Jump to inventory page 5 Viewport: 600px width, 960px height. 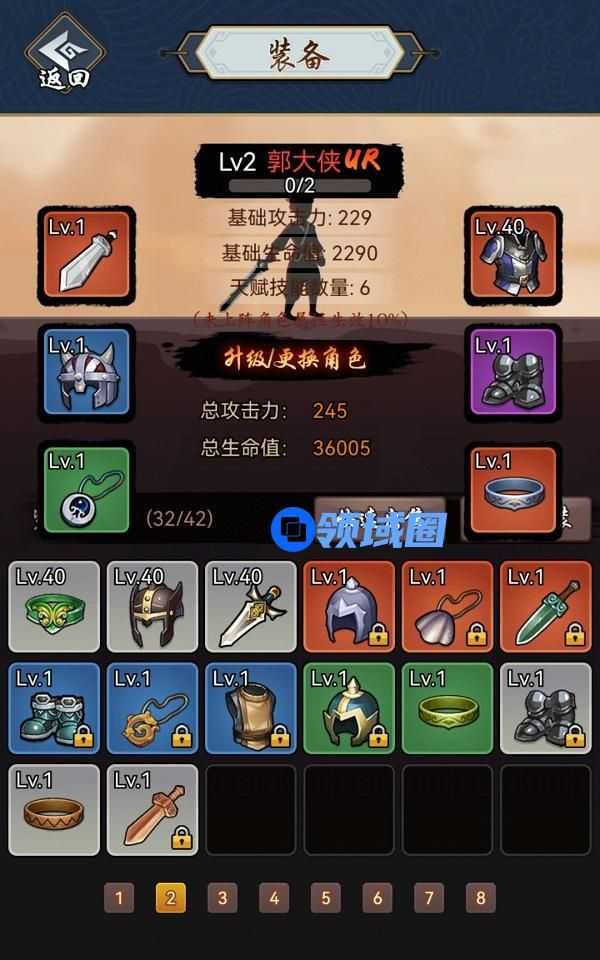coord(325,897)
